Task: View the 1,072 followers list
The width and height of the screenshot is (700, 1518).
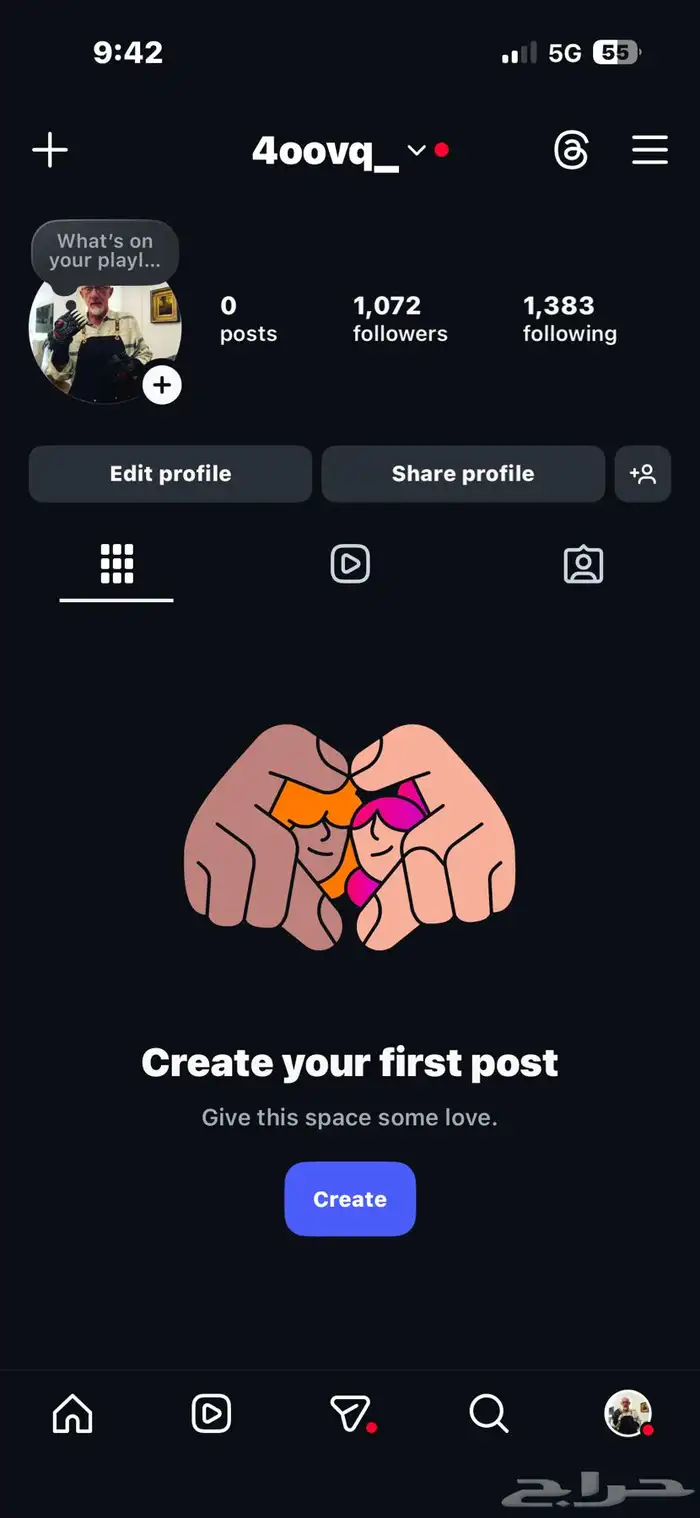Action: [399, 319]
